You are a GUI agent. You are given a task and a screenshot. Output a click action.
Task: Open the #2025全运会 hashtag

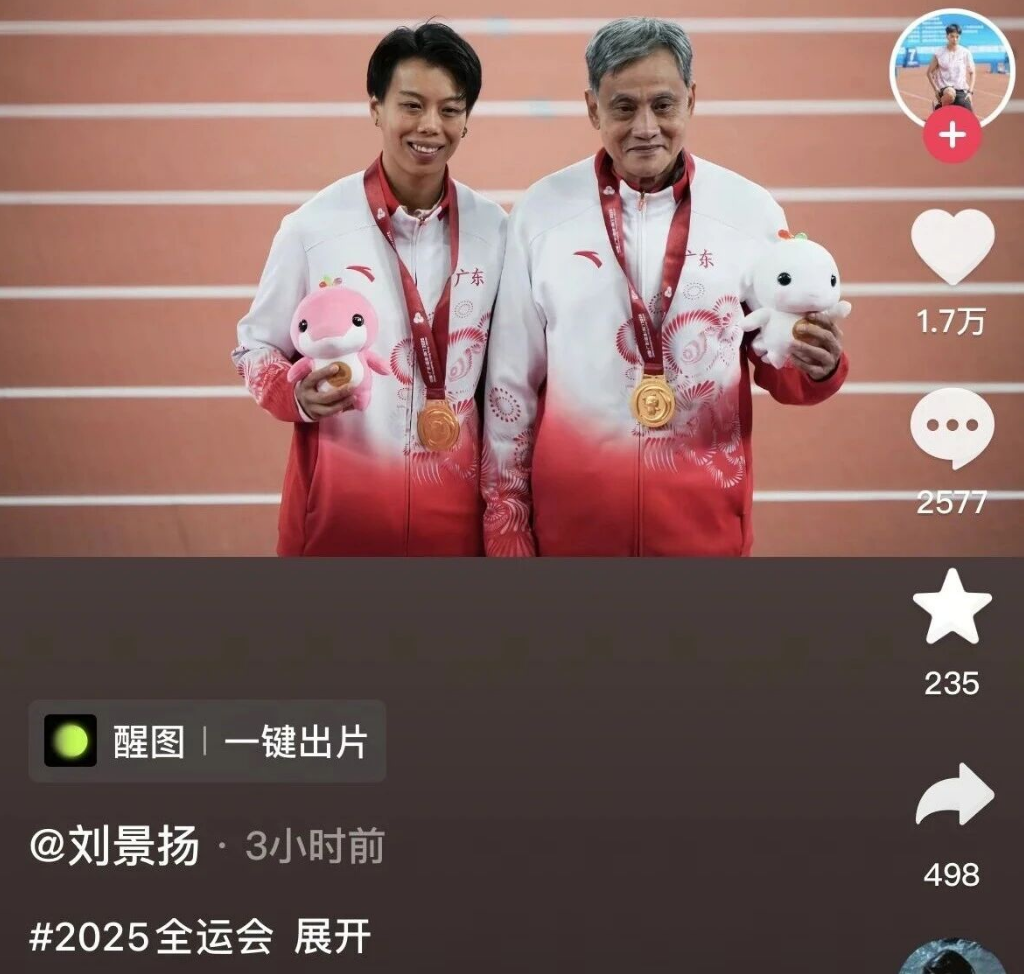point(151,937)
